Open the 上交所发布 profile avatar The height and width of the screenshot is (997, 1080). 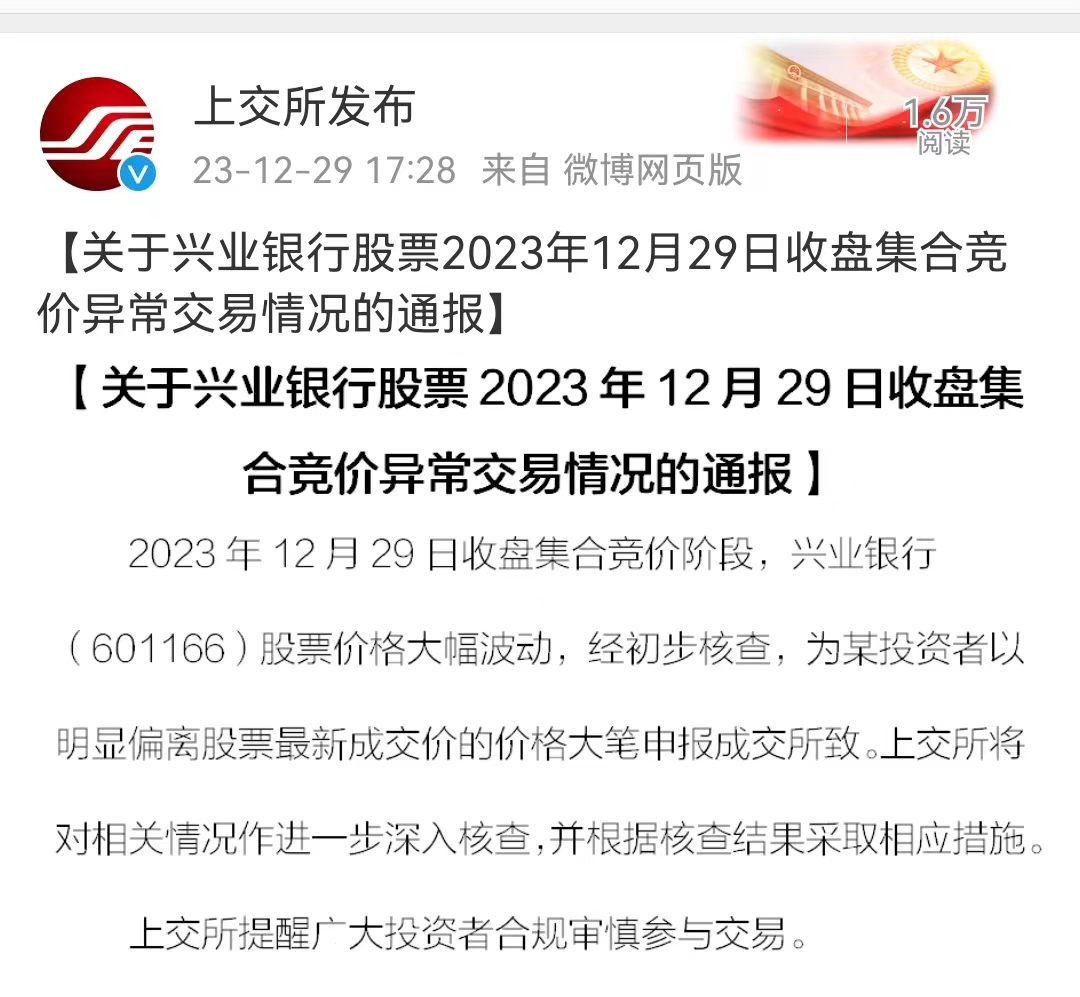(x=97, y=133)
